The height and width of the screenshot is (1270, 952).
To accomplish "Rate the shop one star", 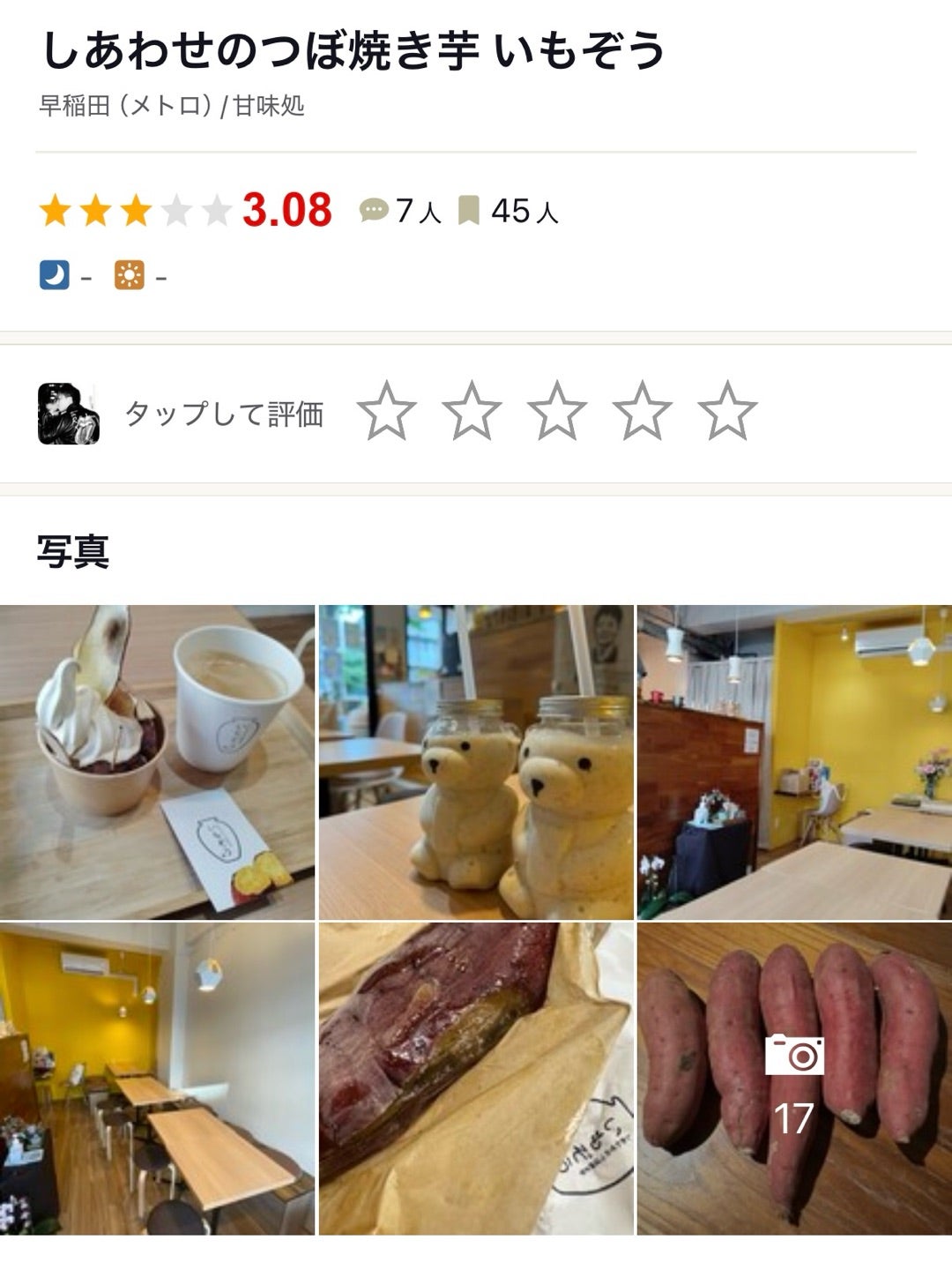I will coord(387,411).
